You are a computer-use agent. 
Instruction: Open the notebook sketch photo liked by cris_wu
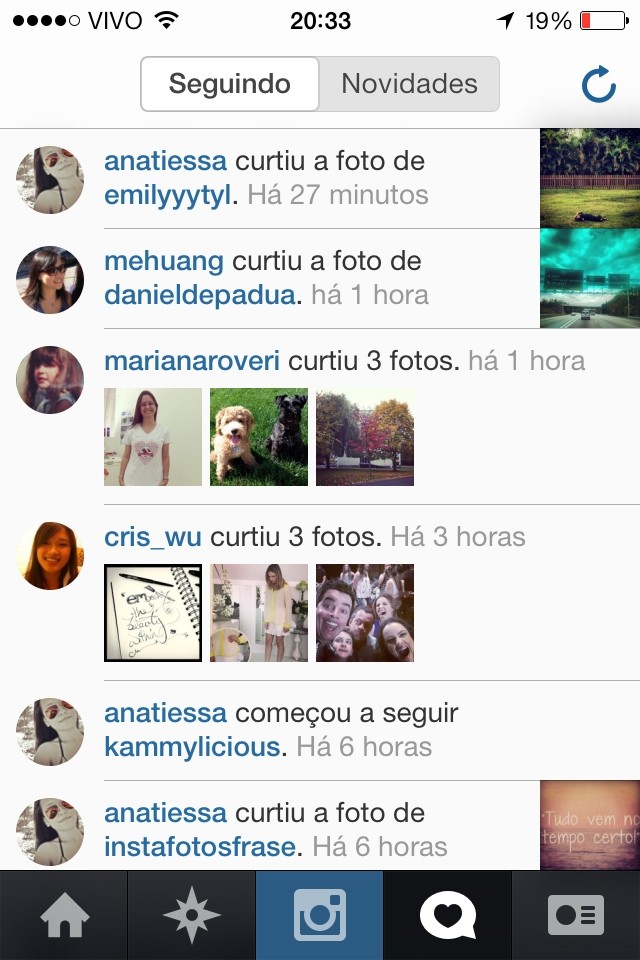[153, 613]
